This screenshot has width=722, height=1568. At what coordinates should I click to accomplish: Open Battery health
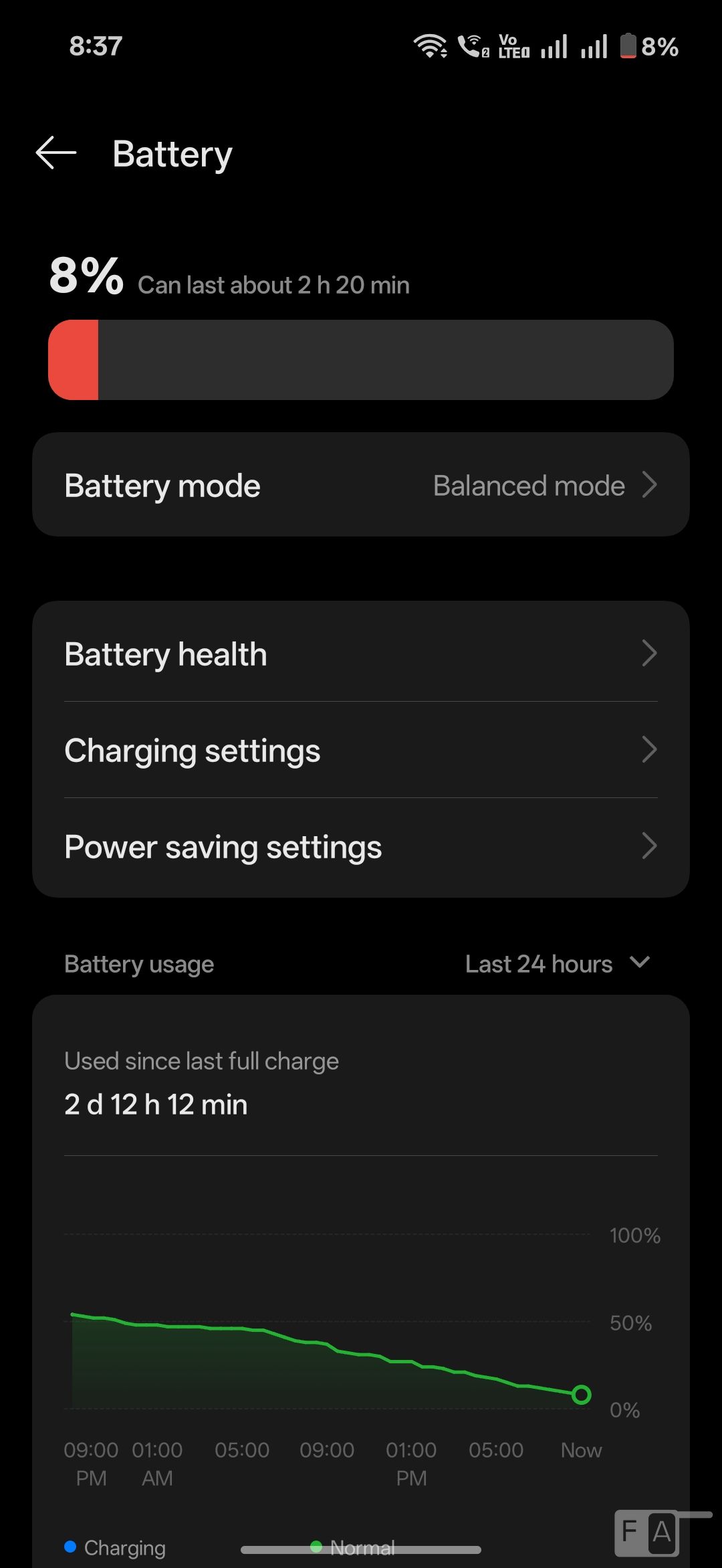(x=361, y=654)
